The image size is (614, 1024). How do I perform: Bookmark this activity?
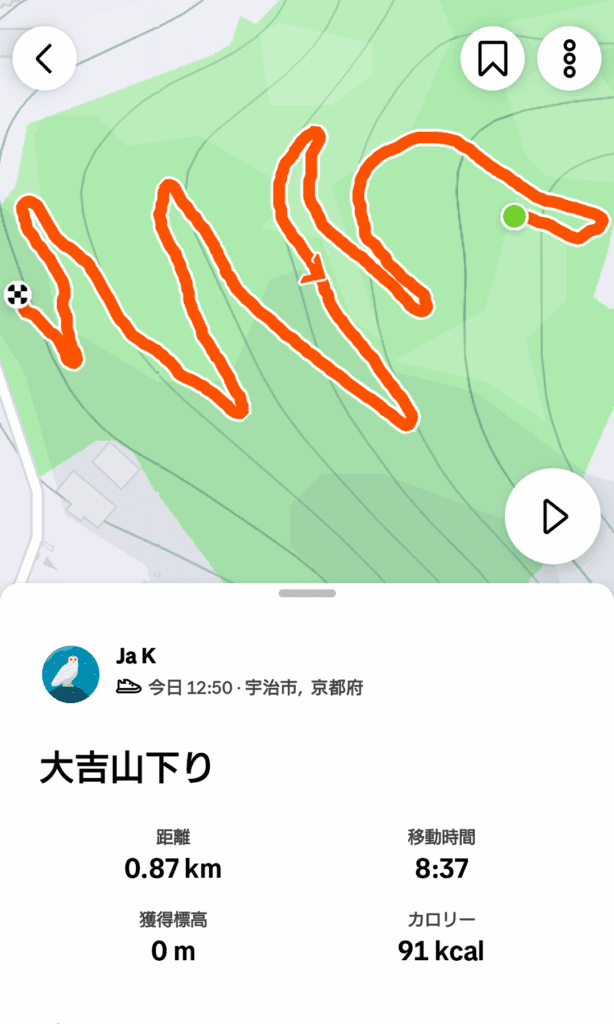click(492, 59)
